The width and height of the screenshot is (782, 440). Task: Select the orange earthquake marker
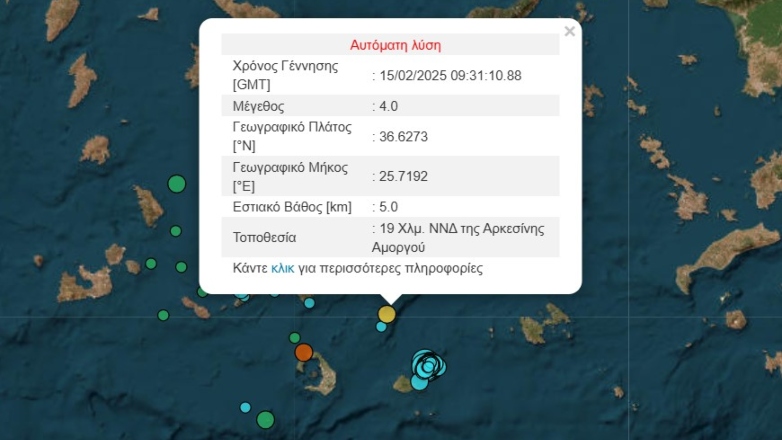(x=304, y=352)
